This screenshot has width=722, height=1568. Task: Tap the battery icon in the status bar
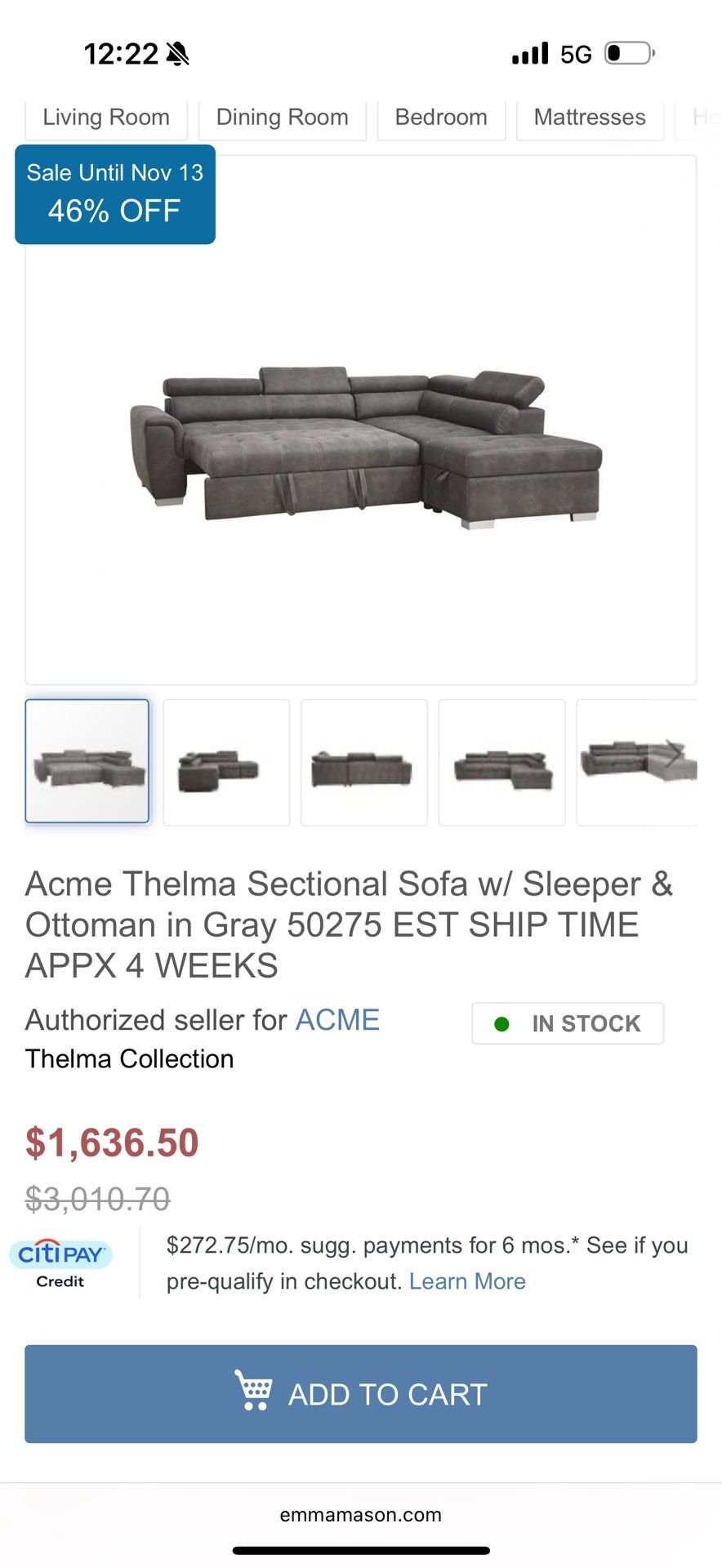coord(625,51)
